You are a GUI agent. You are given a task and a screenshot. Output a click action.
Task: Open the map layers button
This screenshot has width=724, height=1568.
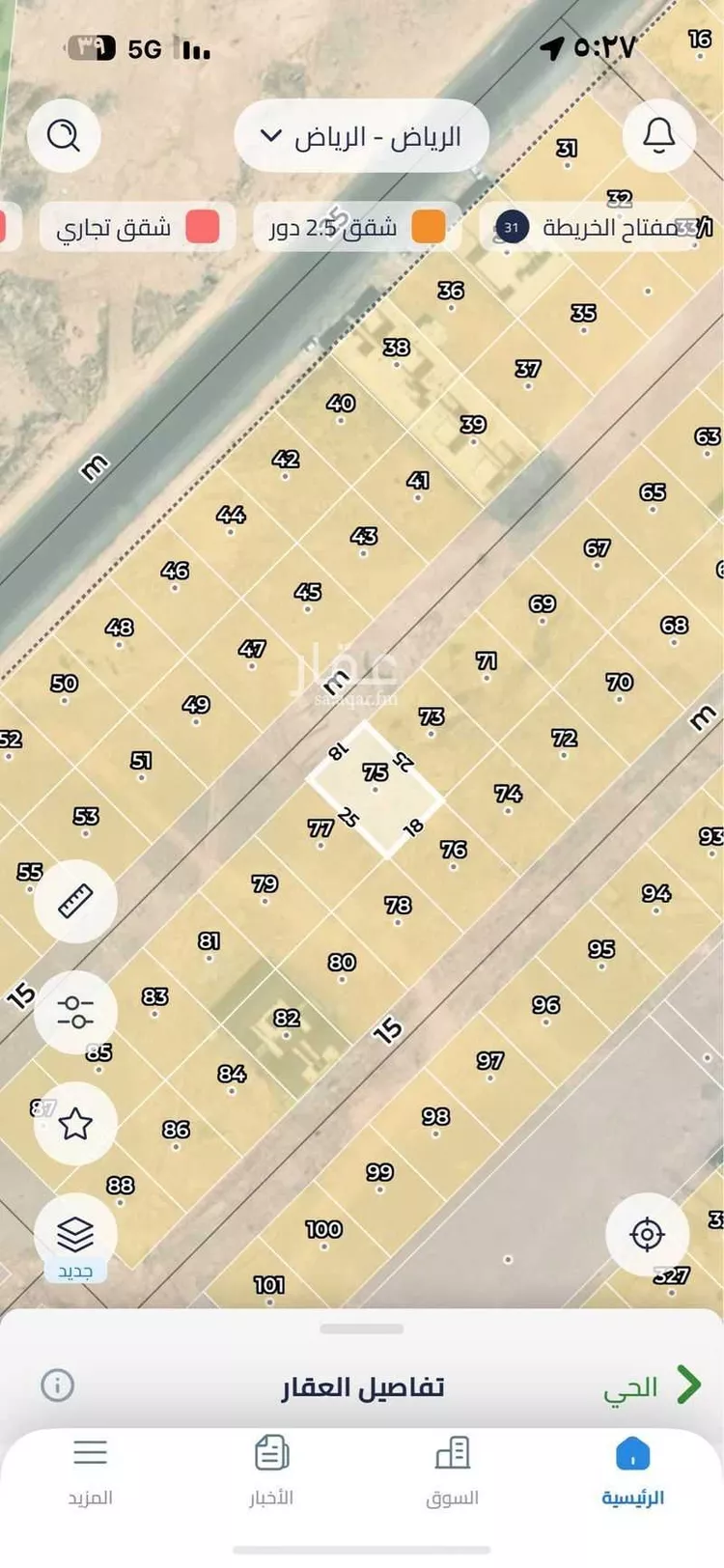(75, 1235)
